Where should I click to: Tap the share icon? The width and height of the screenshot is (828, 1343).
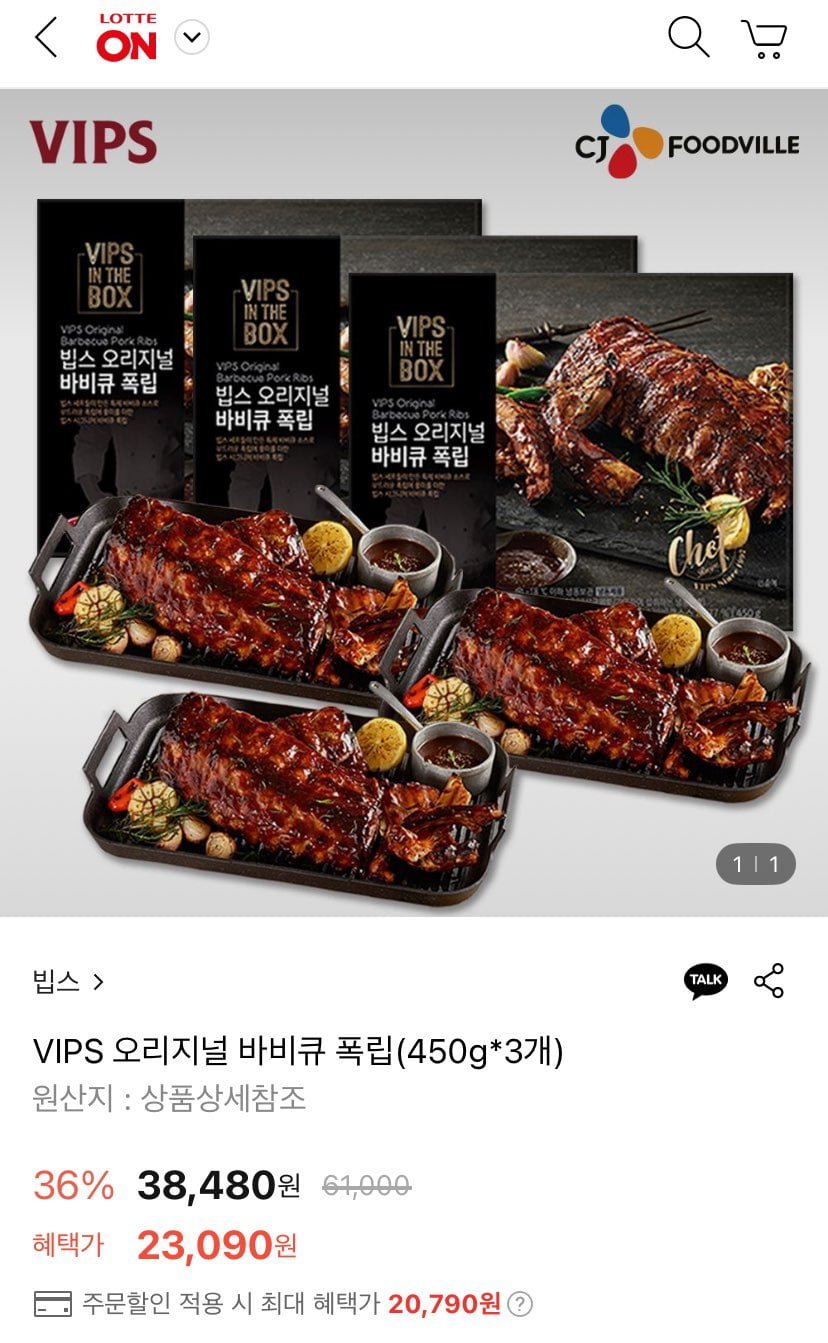[769, 981]
